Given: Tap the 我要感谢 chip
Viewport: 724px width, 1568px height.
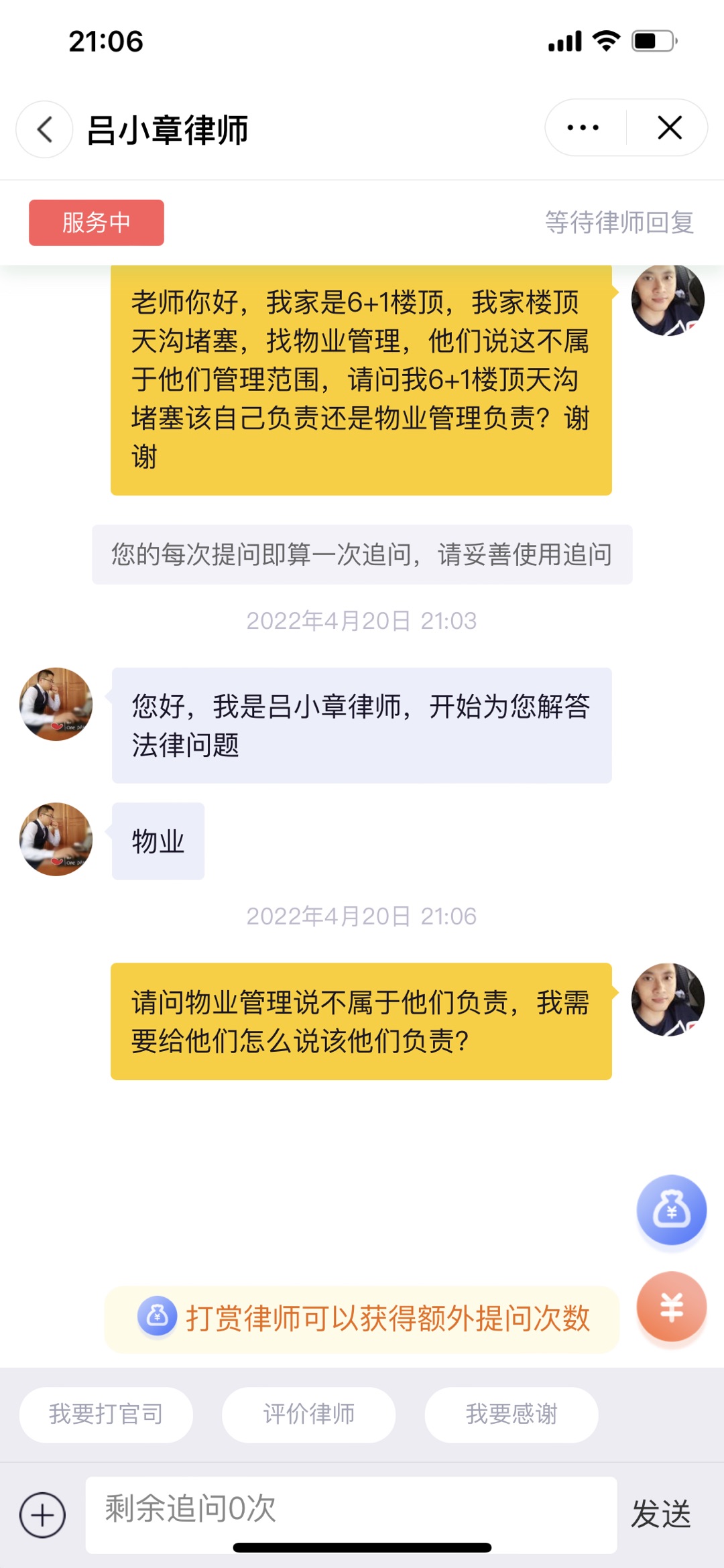Looking at the screenshot, I should (511, 1414).
